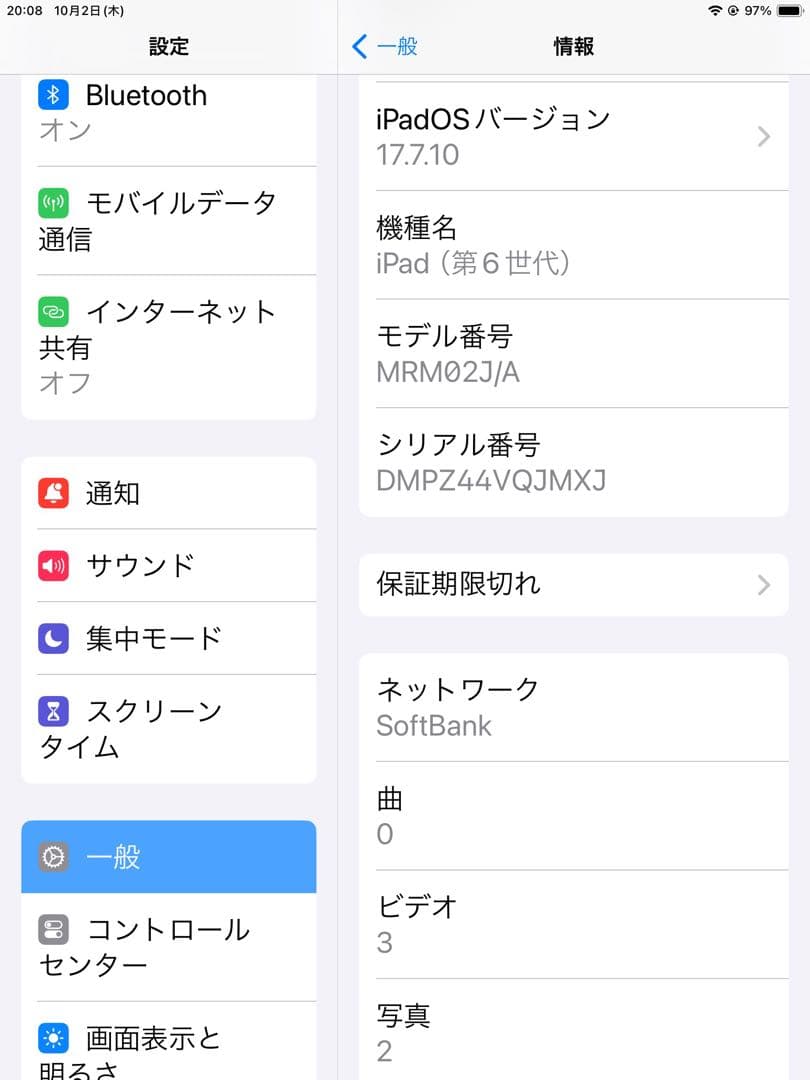
Task: Select the 機種名 iPad (第6世代) row
Action: [573, 245]
